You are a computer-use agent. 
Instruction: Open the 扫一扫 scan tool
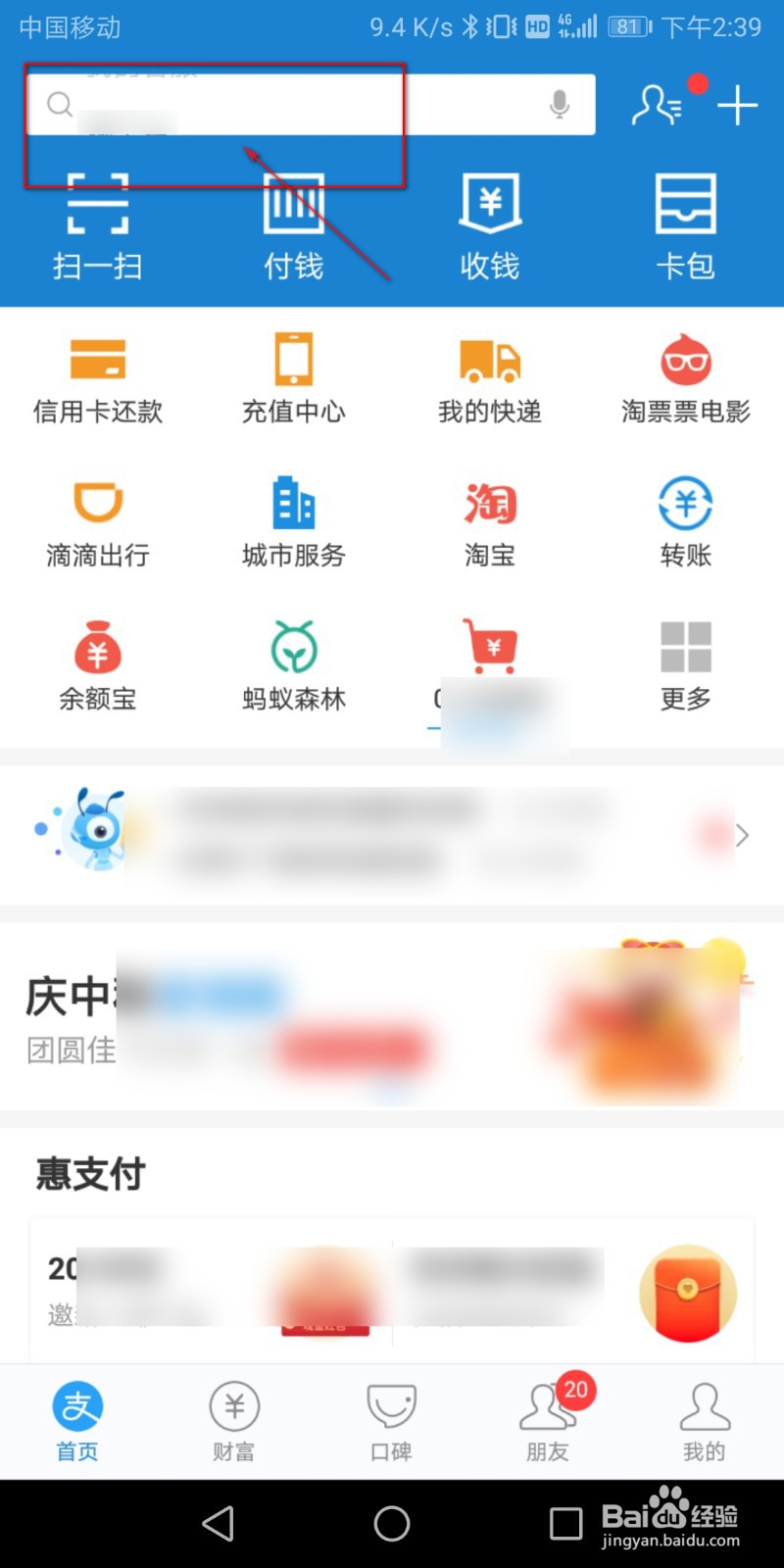(x=96, y=223)
